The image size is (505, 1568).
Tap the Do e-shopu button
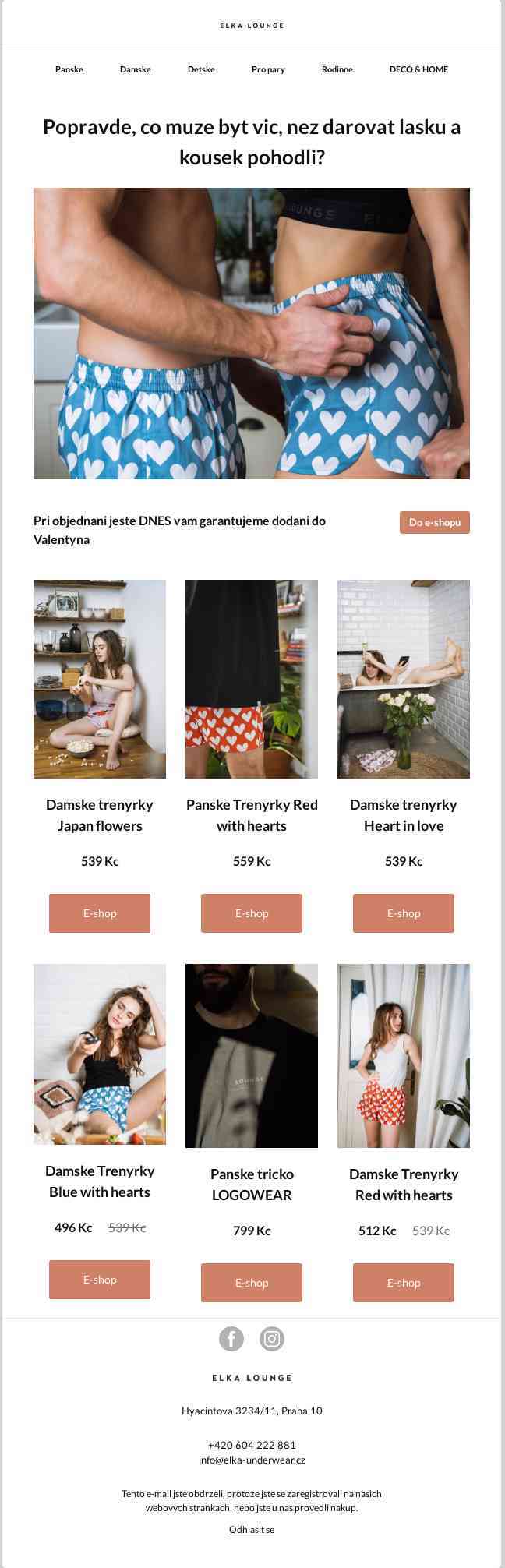pos(434,522)
